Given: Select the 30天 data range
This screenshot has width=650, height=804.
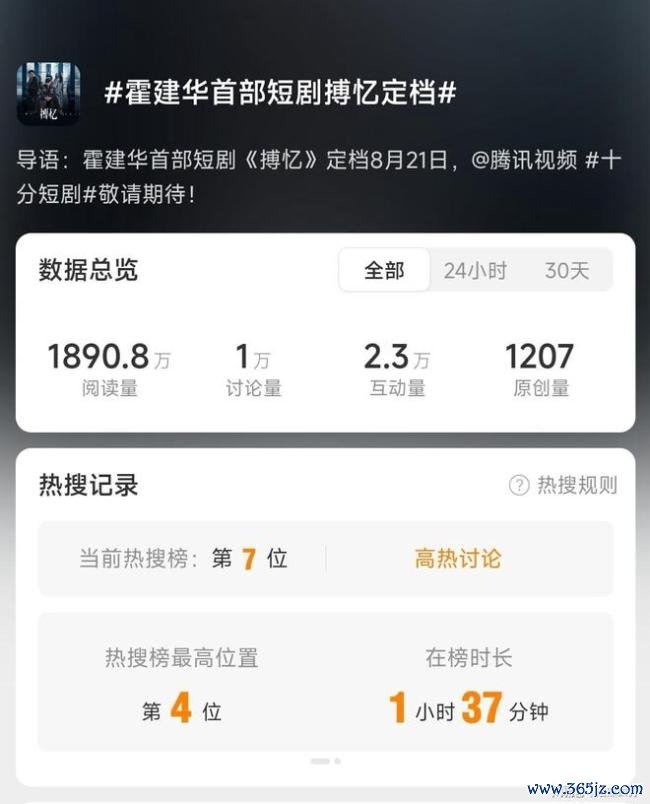Looking at the screenshot, I should [567, 271].
